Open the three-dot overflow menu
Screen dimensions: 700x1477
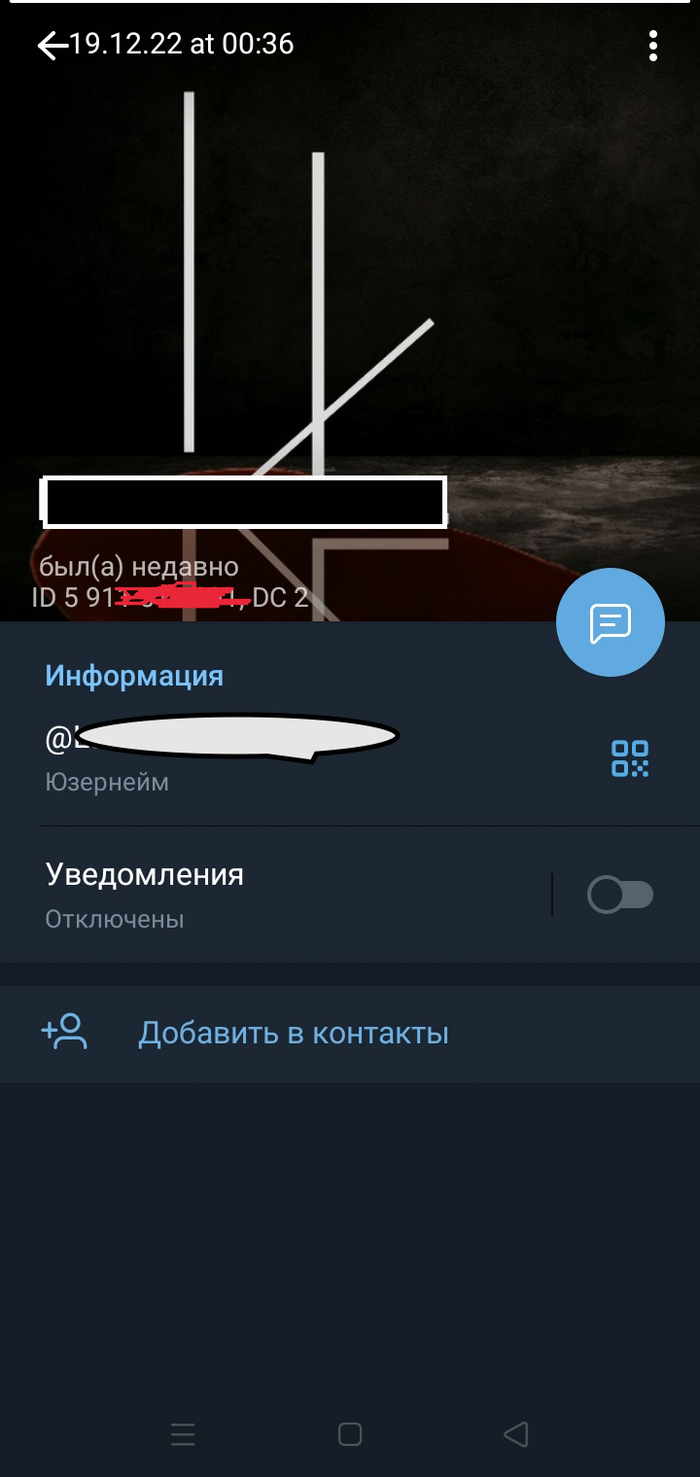coord(653,45)
